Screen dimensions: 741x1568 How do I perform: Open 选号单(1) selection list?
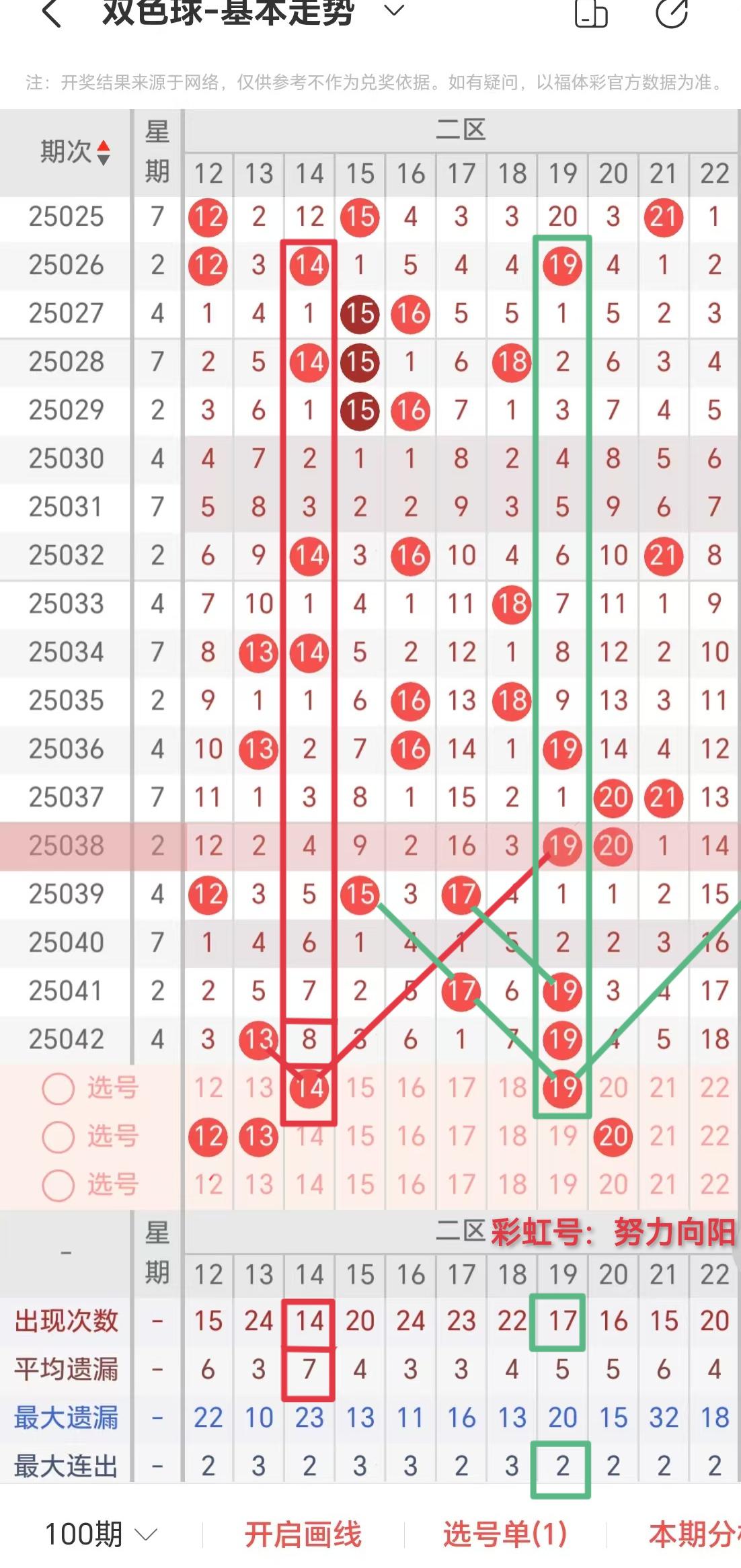tap(505, 1534)
